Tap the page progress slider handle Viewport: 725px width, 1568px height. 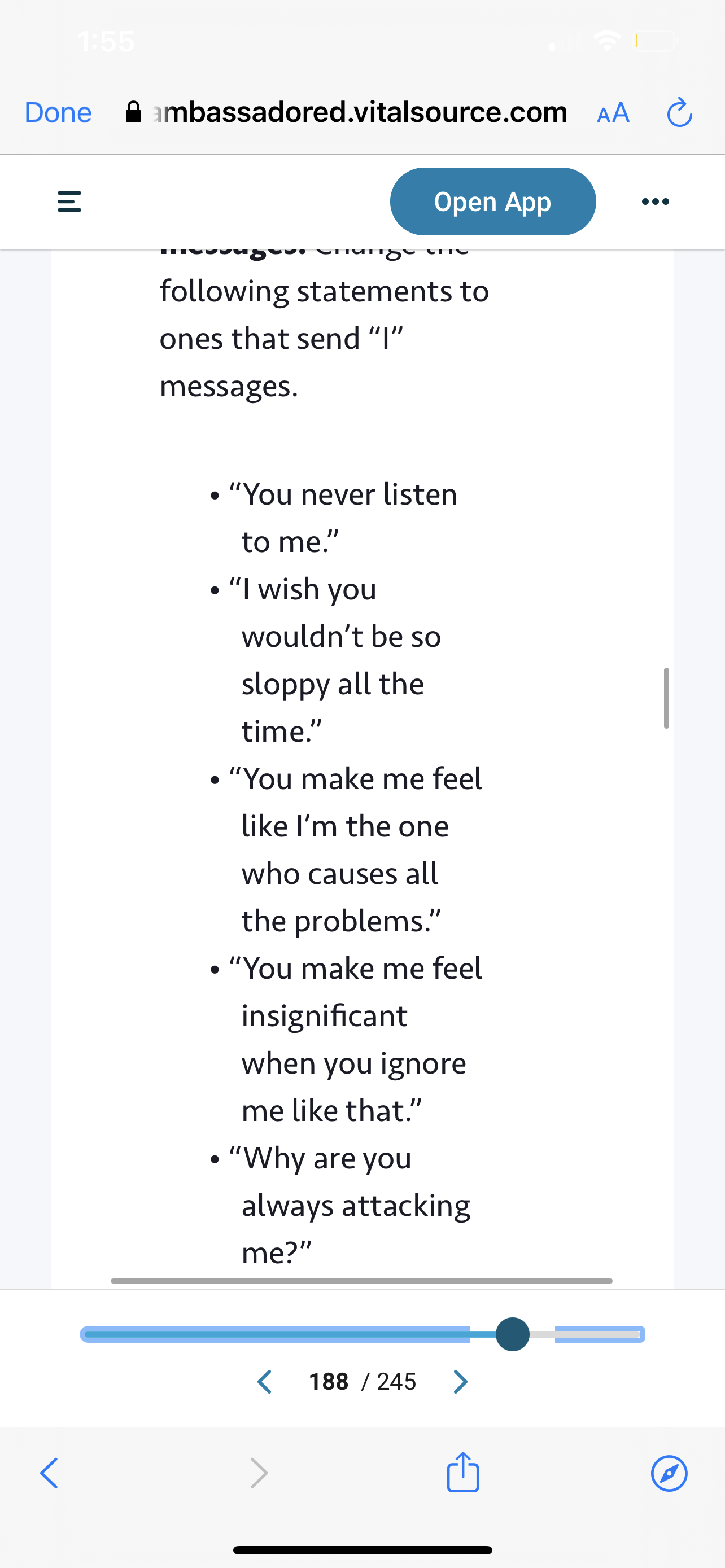(513, 1334)
